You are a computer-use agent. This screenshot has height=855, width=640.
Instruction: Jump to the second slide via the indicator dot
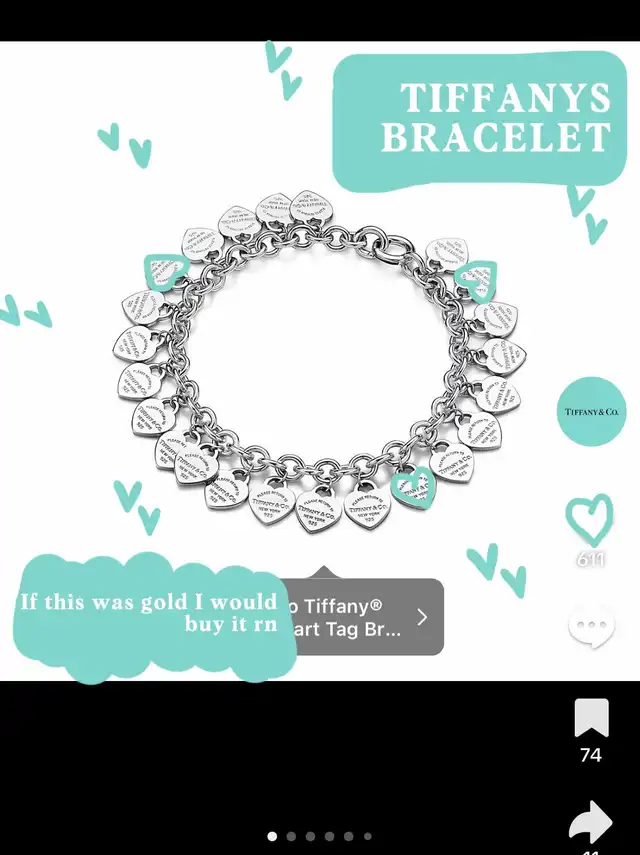[x=291, y=836]
